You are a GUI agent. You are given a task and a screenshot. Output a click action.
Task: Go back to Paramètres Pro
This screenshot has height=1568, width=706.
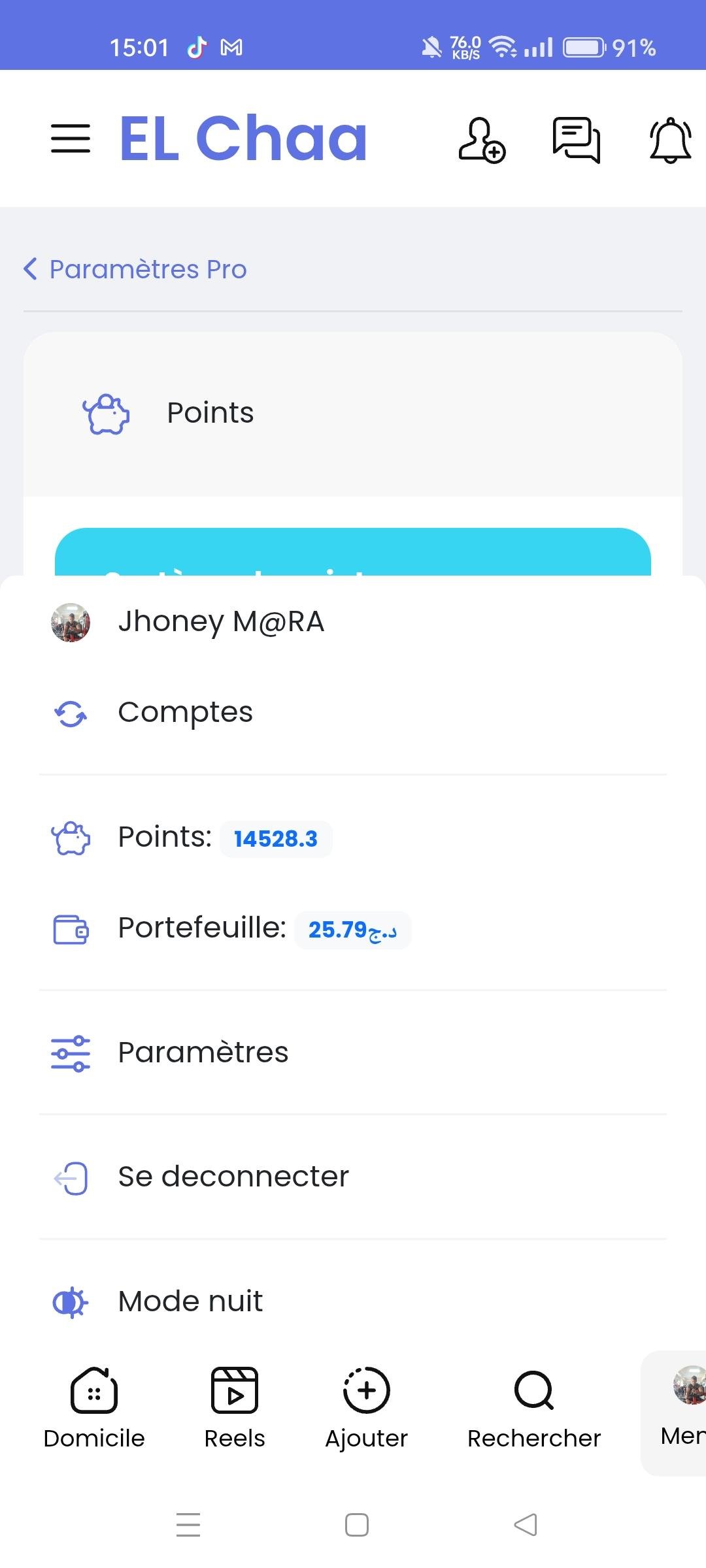135,269
